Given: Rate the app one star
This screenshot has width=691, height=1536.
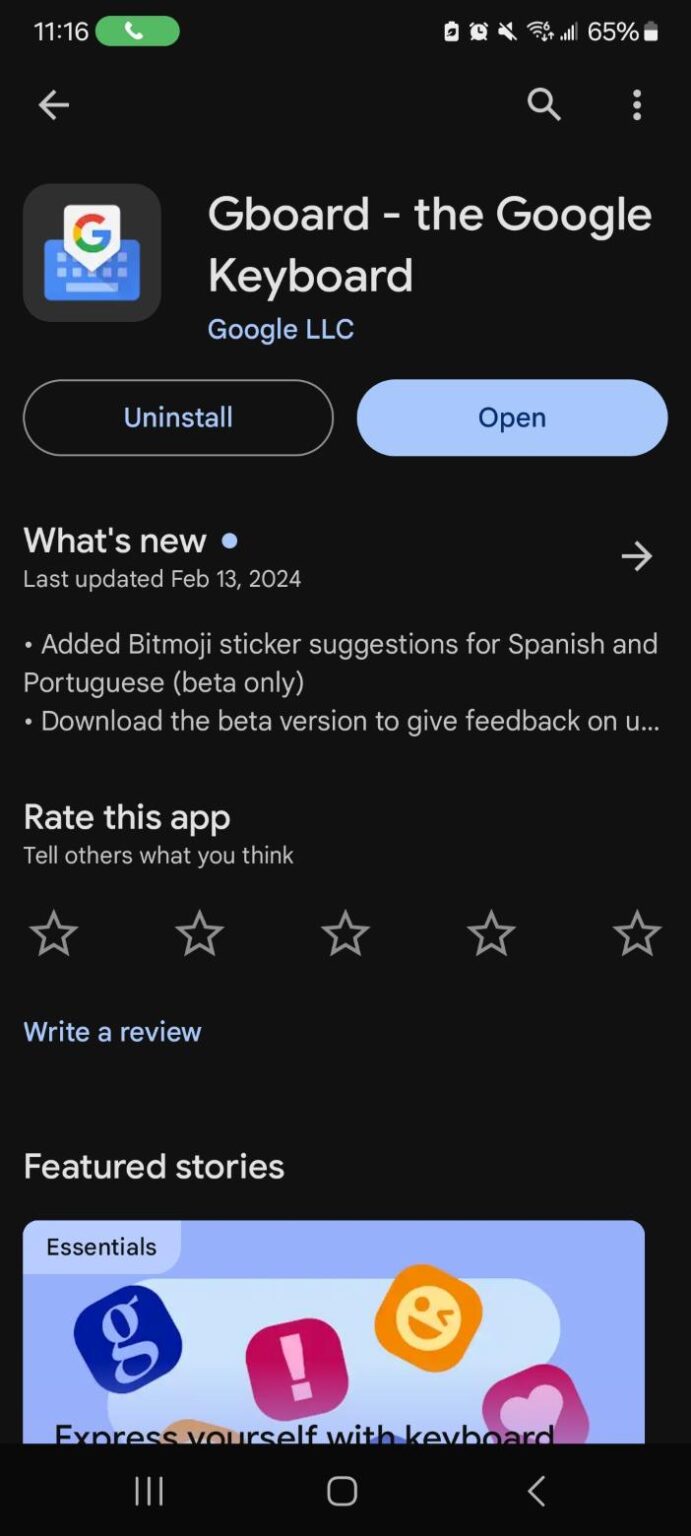Looking at the screenshot, I should coord(53,934).
